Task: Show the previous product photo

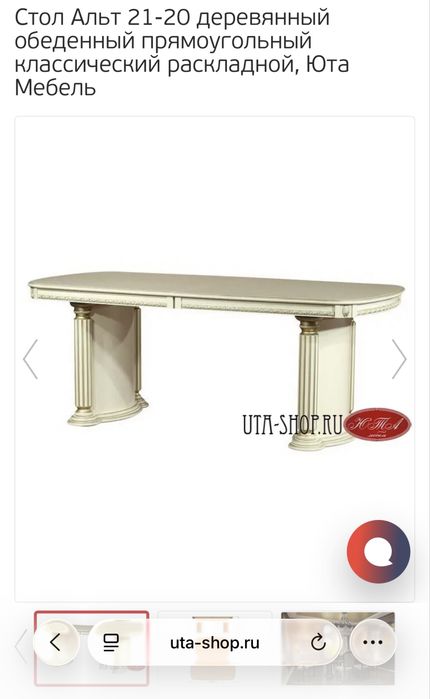Action: 30,359
